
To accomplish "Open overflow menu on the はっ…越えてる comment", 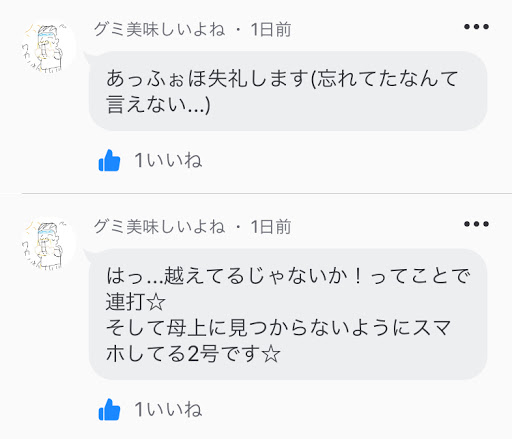I will click(476, 224).
